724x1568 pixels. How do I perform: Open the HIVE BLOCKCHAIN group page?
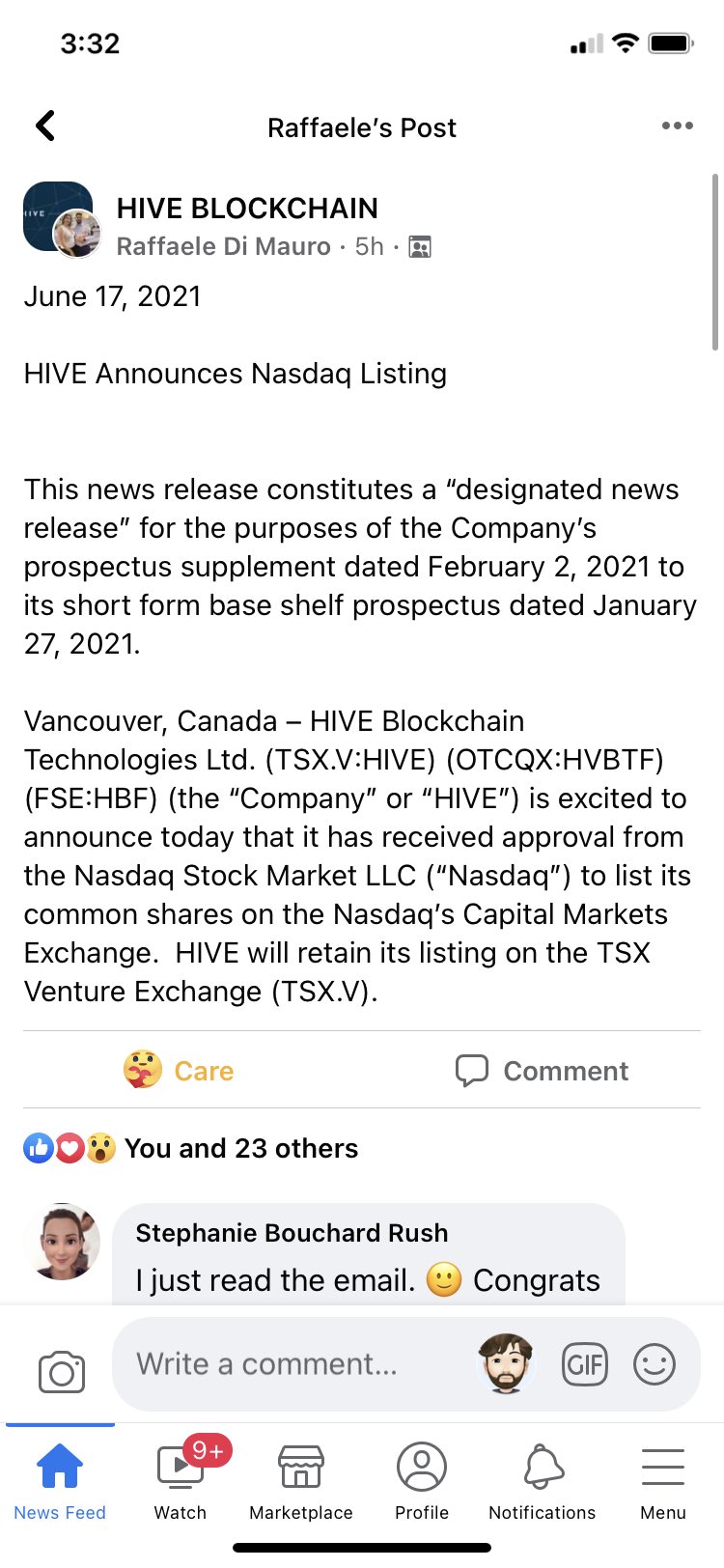[x=247, y=208]
